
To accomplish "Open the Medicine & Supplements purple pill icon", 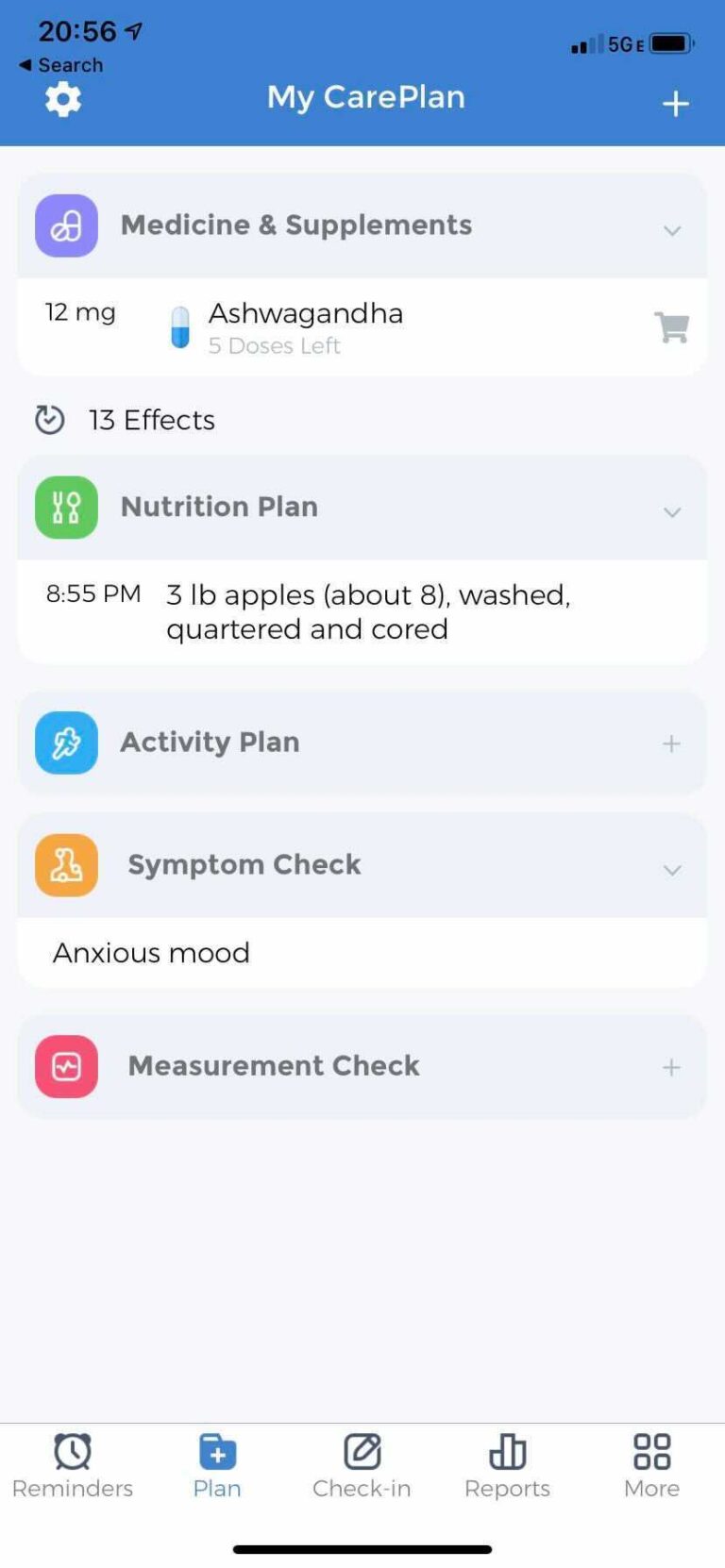I will [x=64, y=225].
